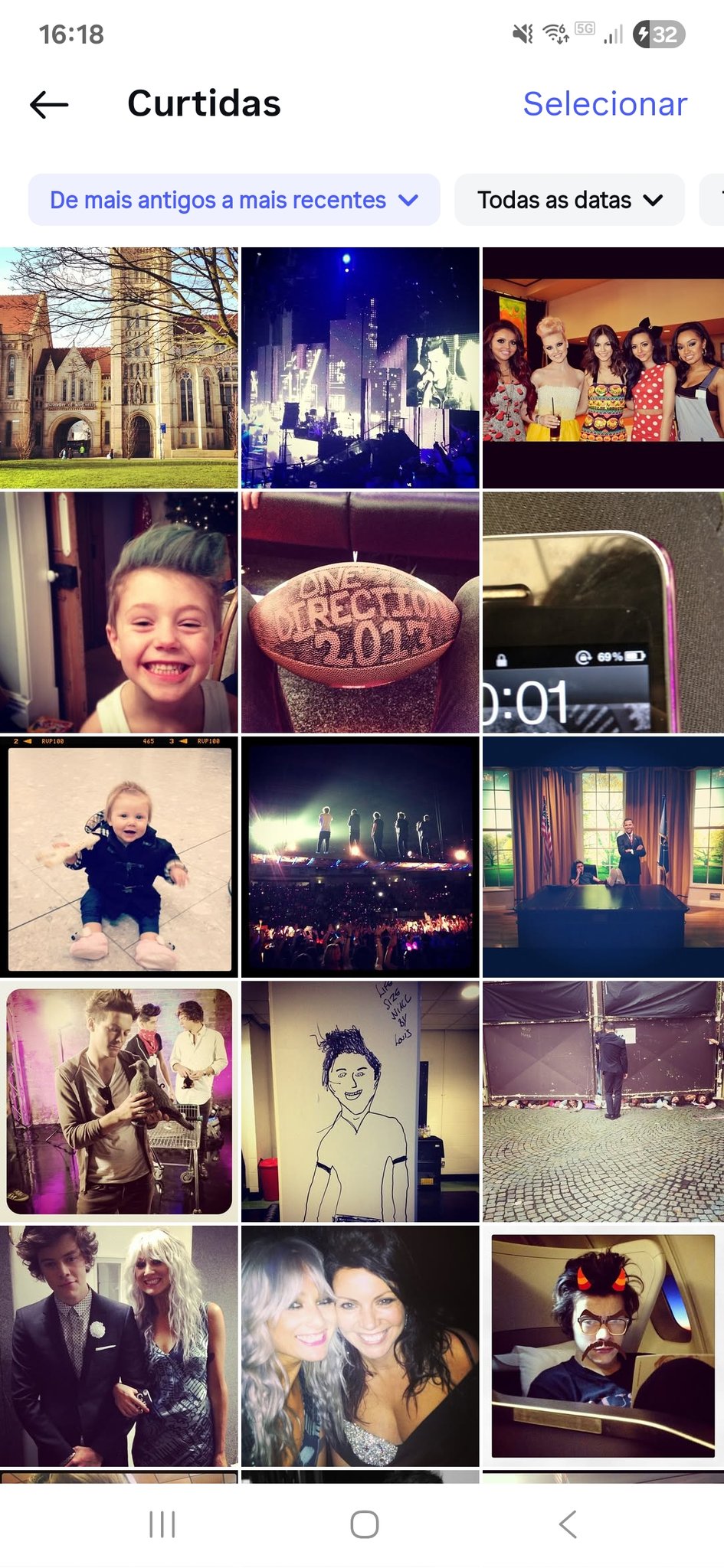Open the cobblestone courtyard photo
The width and height of the screenshot is (724, 1568).
coord(603,1101)
